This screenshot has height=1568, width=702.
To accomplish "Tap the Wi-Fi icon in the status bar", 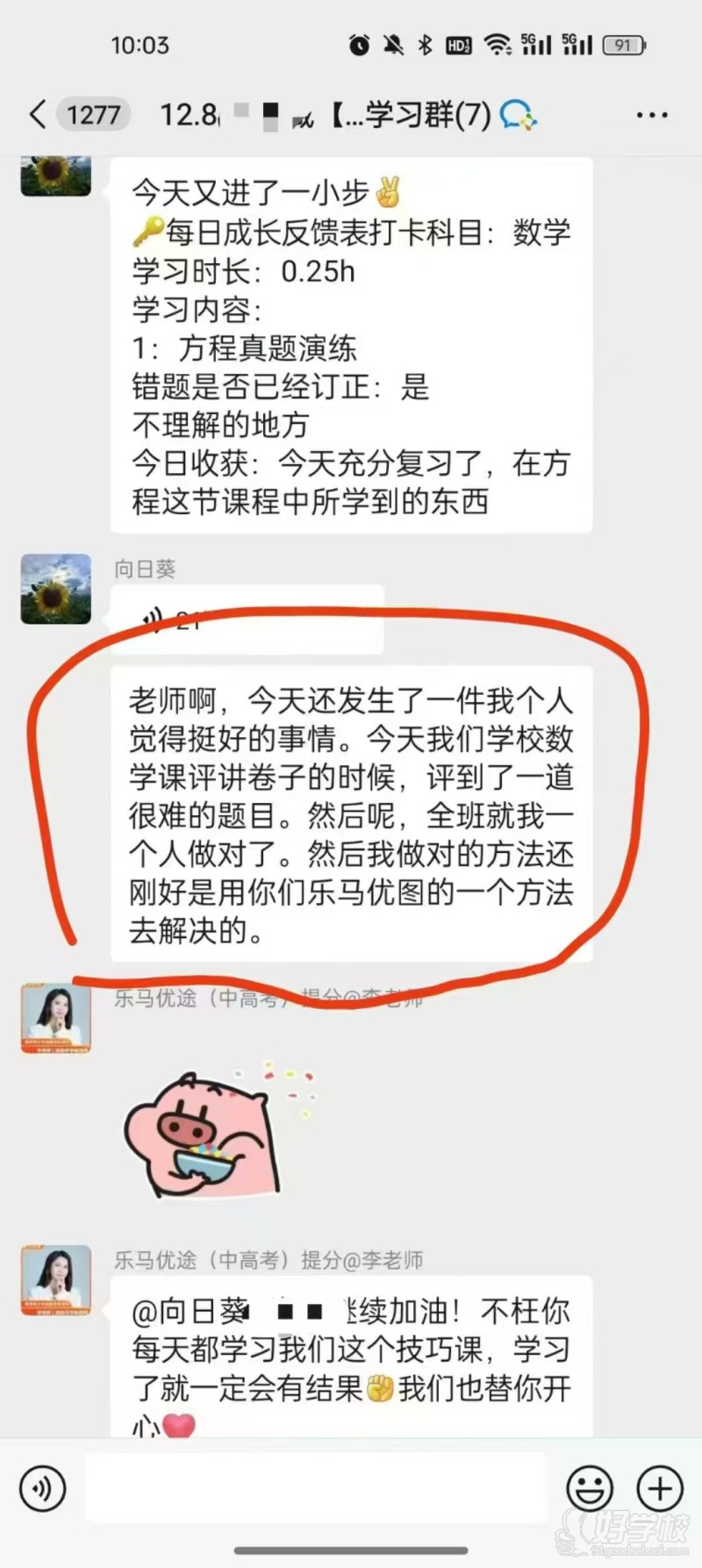I will click(x=497, y=43).
